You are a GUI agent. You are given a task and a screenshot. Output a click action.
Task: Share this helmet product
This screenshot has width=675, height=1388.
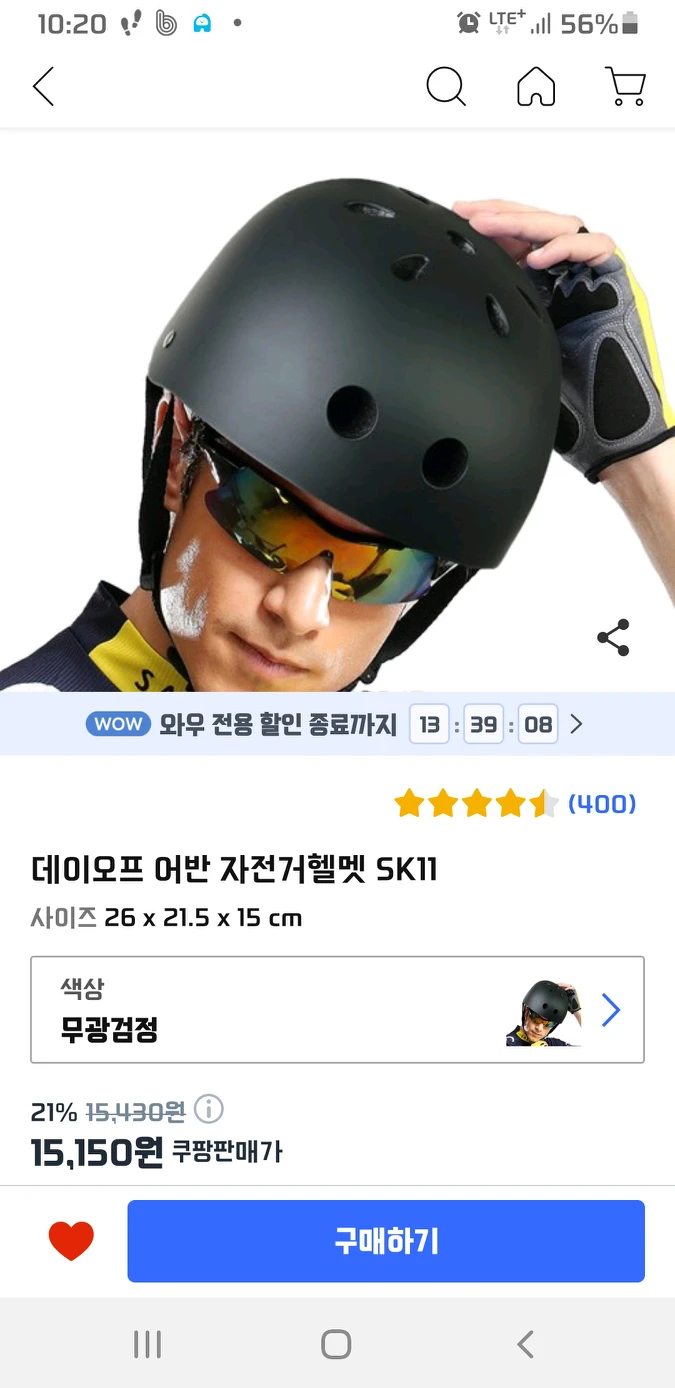pos(613,638)
